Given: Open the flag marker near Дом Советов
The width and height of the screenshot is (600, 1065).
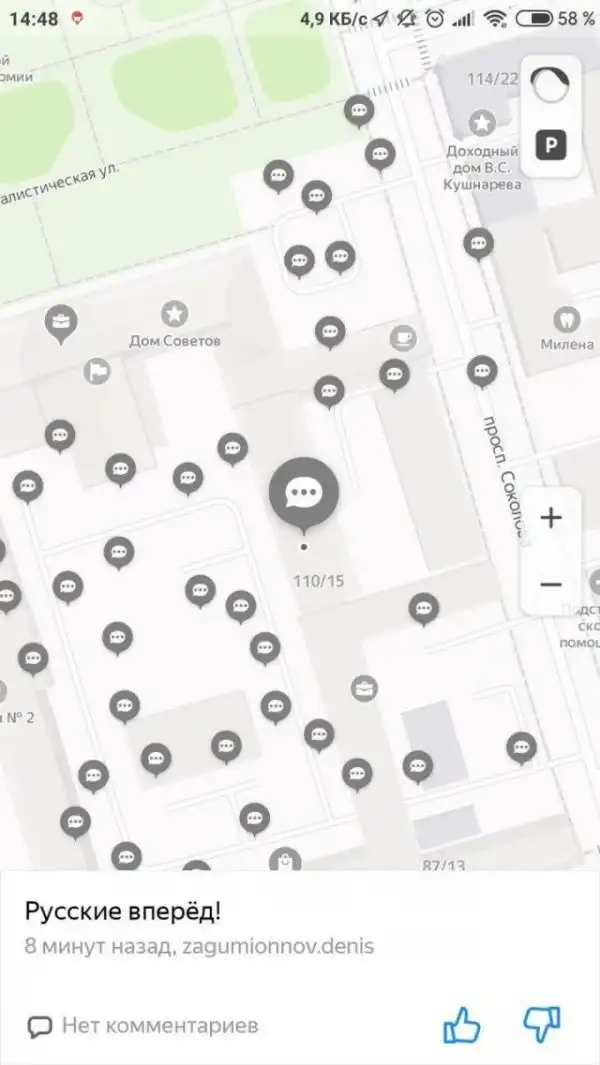Looking at the screenshot, I should (x=98, y=371).
